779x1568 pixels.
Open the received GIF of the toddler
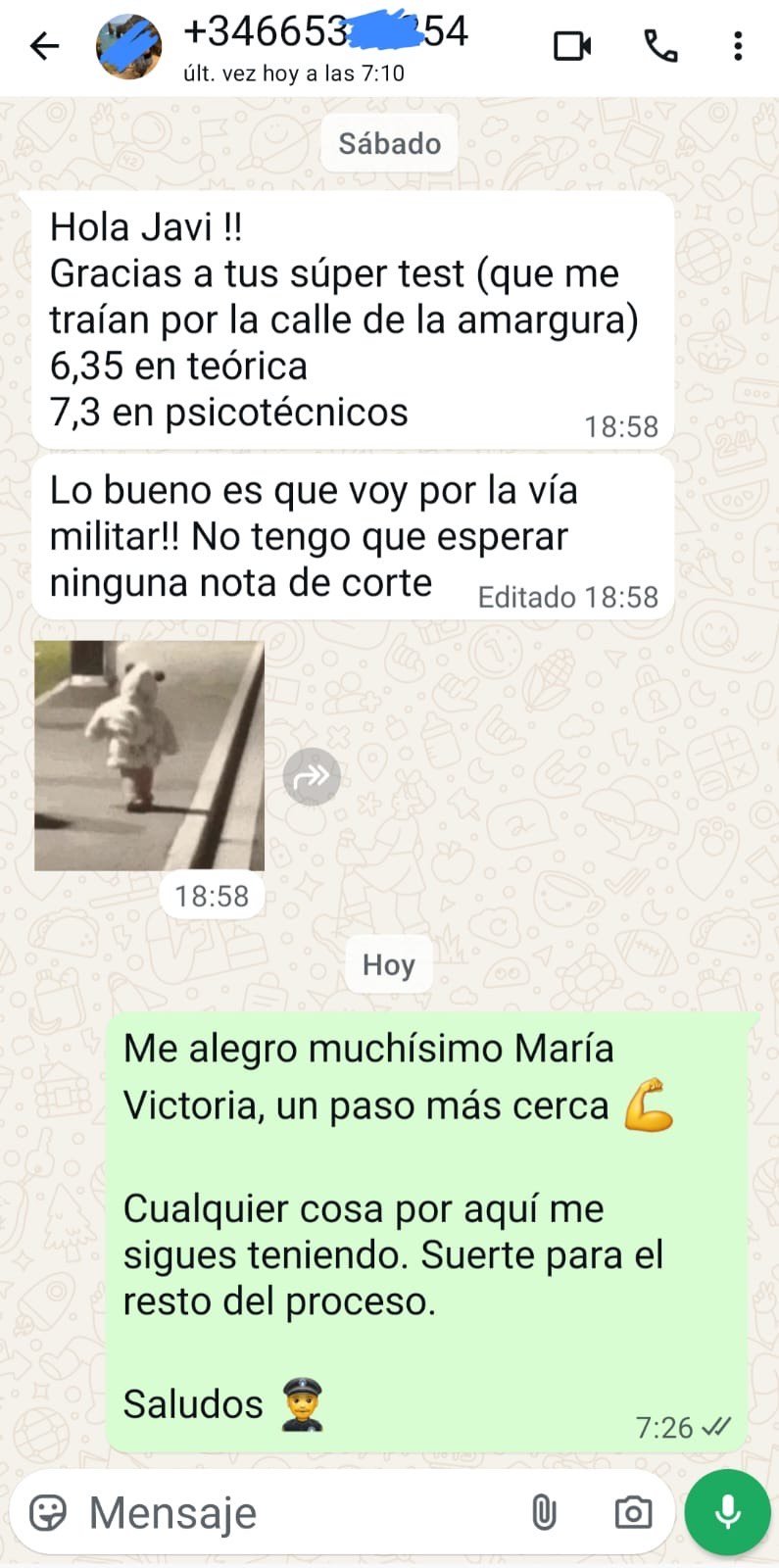pyautogui.click(x=149, y=756)
